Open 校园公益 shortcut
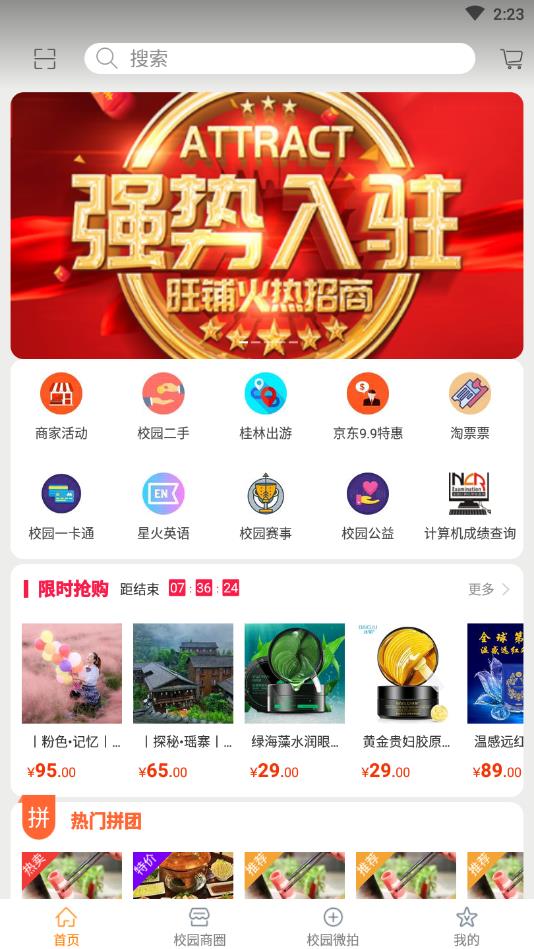 coord(368,507)
